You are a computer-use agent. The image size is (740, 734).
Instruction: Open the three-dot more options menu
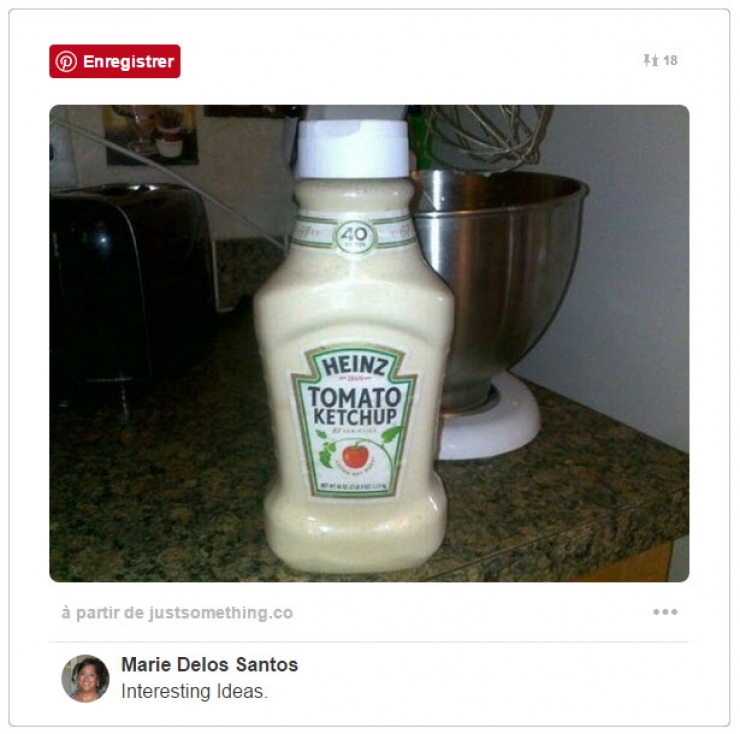click(x=665, y=612)
